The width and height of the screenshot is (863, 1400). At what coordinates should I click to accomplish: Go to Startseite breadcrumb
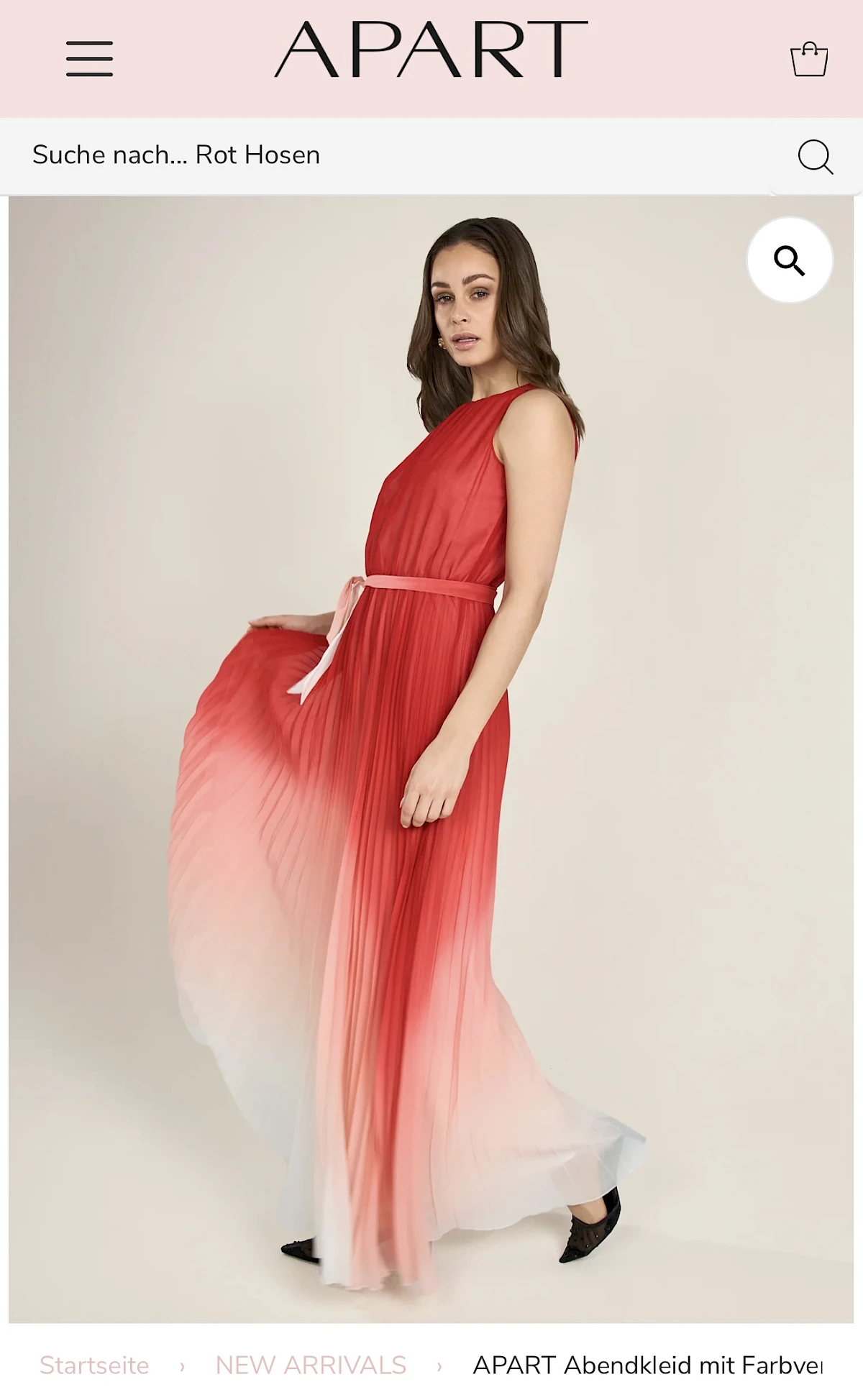(x=94, y=1364)
